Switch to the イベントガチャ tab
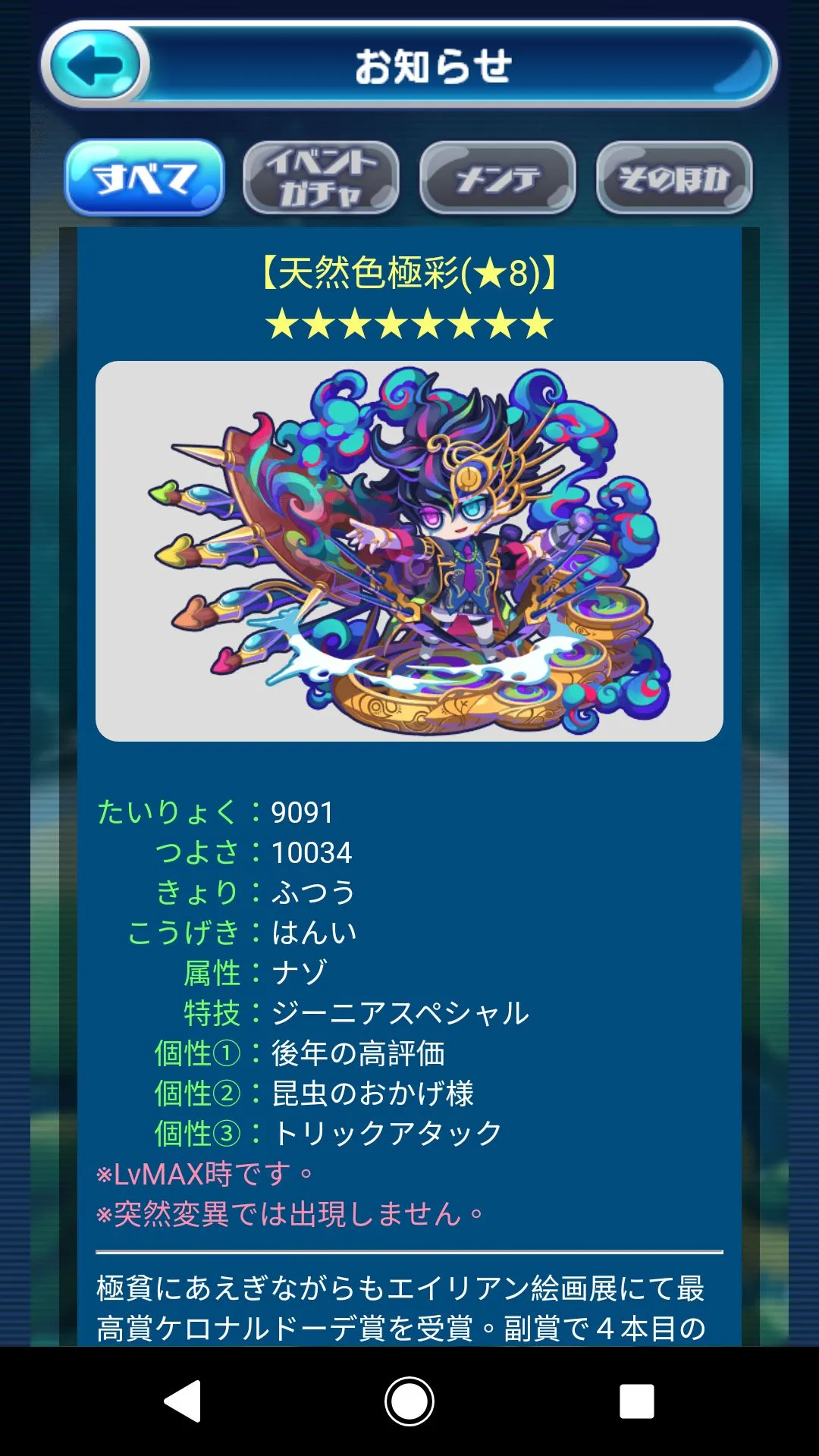819x1456 pixels. pos(321,178)
